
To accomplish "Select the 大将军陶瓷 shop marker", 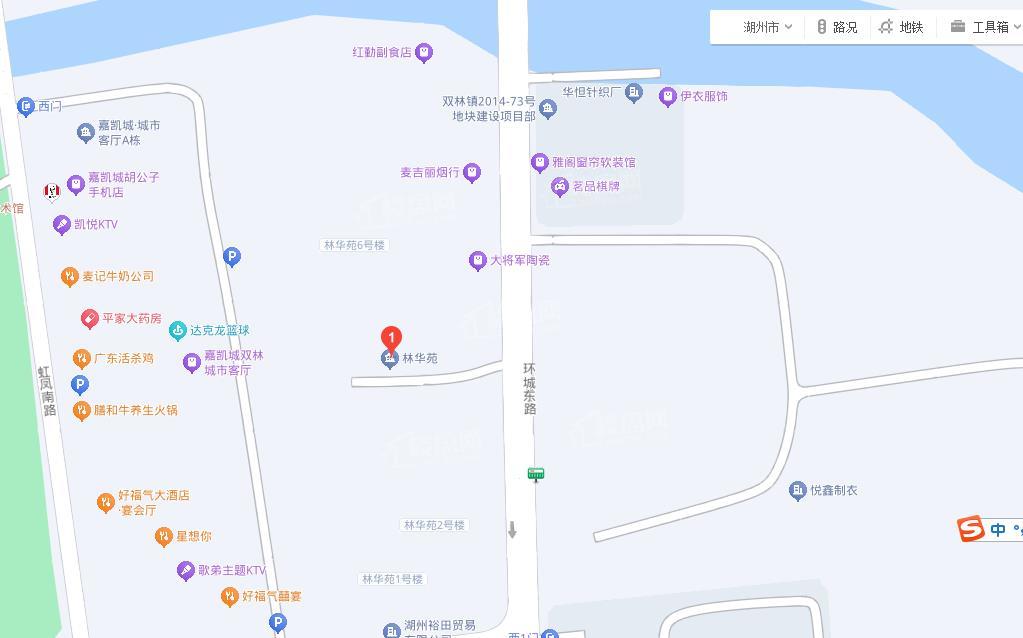I will [x=478, y=261].
